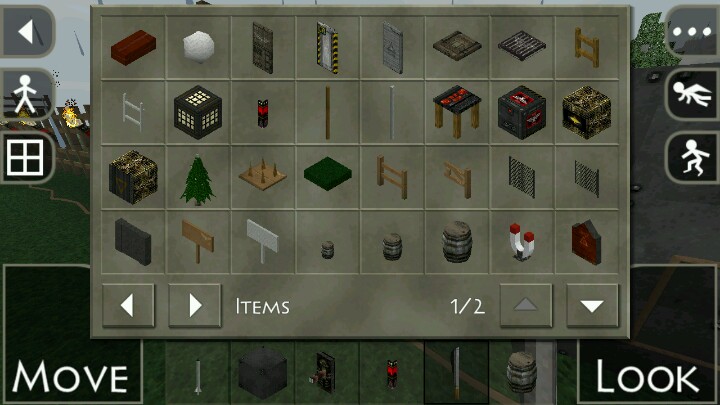Select the wooden sign item

coord(197,240)
